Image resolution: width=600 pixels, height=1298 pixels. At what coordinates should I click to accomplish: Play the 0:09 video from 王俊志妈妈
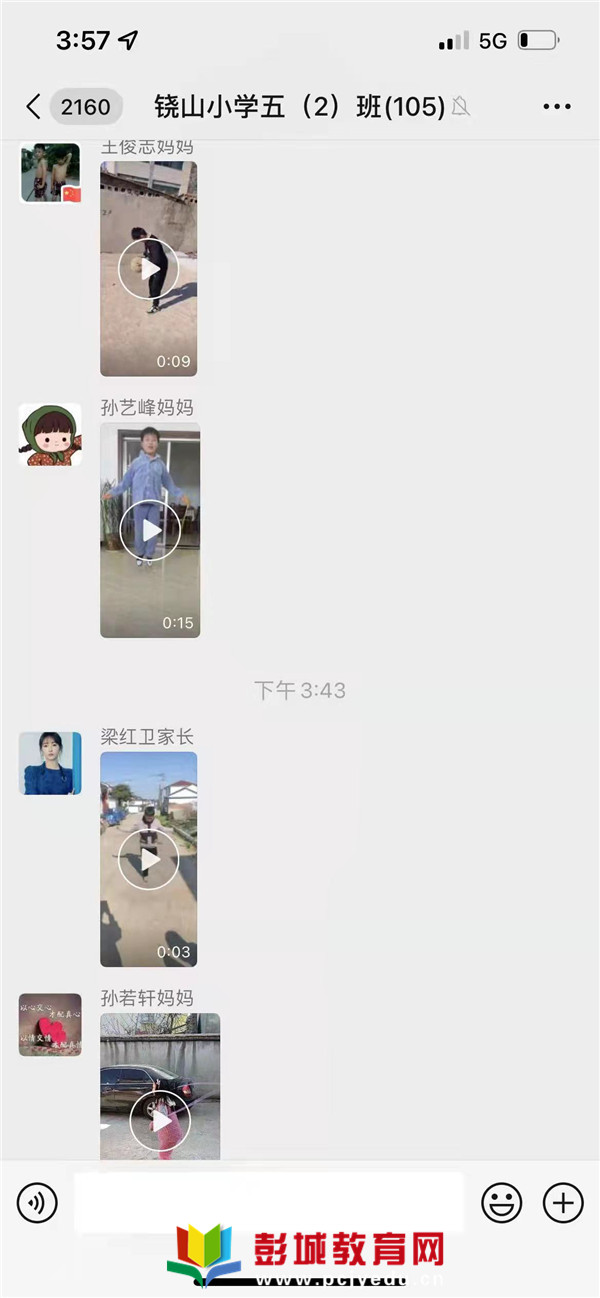point(148,269)
